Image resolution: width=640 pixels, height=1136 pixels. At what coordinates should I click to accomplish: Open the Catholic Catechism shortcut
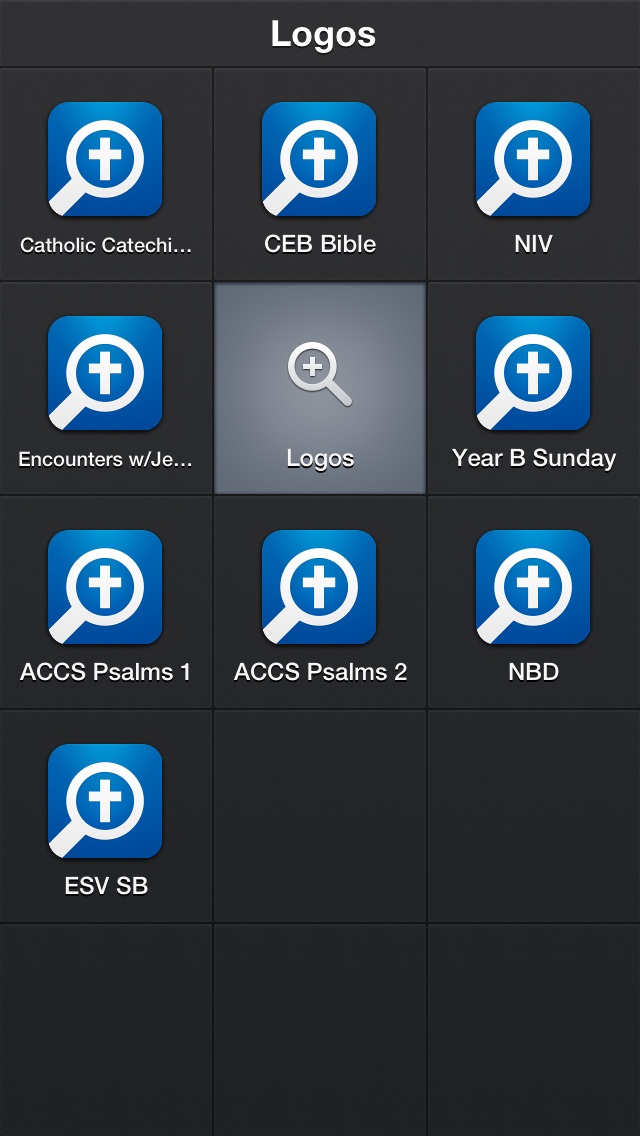[106, 175]
